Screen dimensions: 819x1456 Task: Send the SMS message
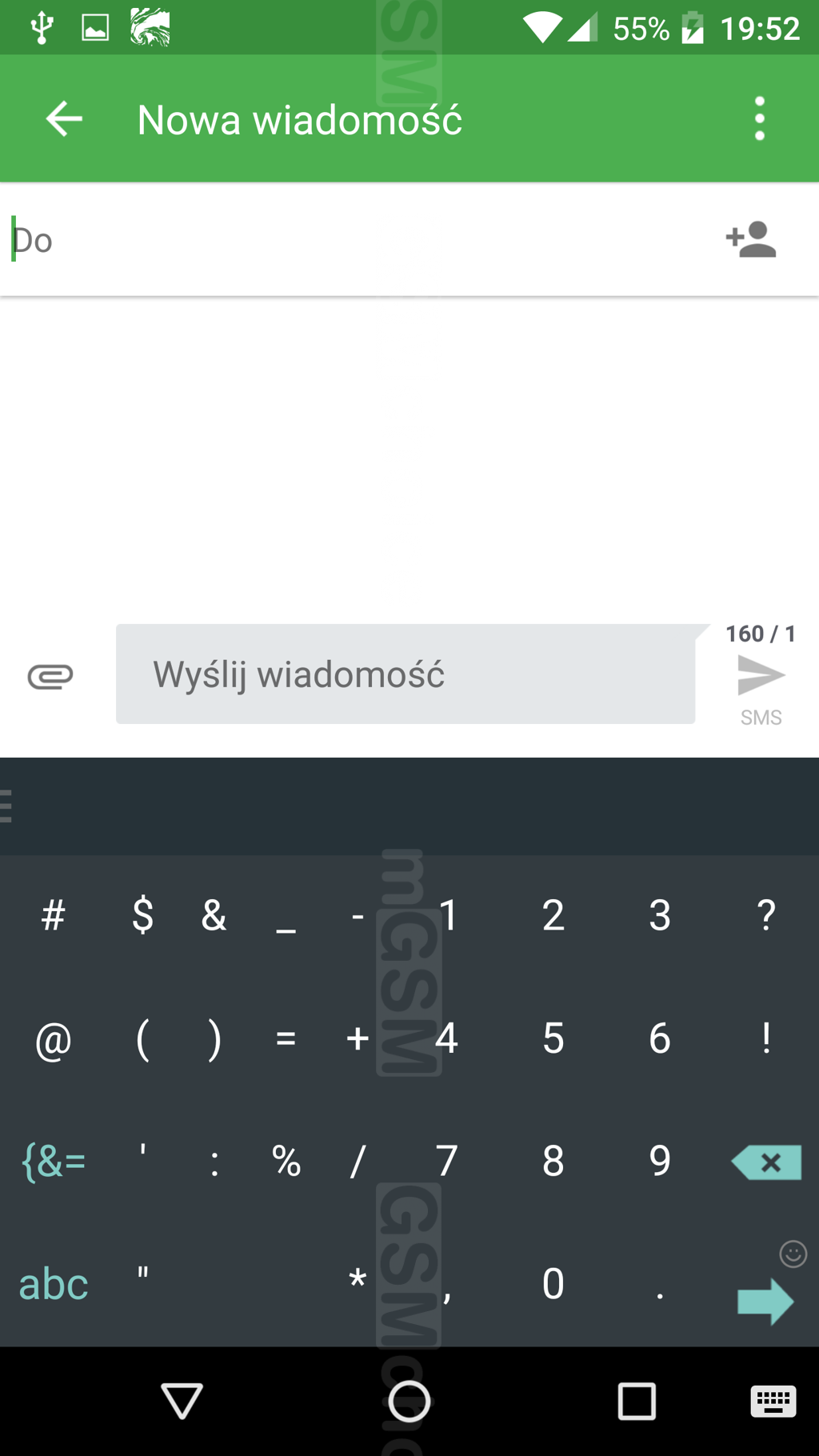tap(761, 675)
